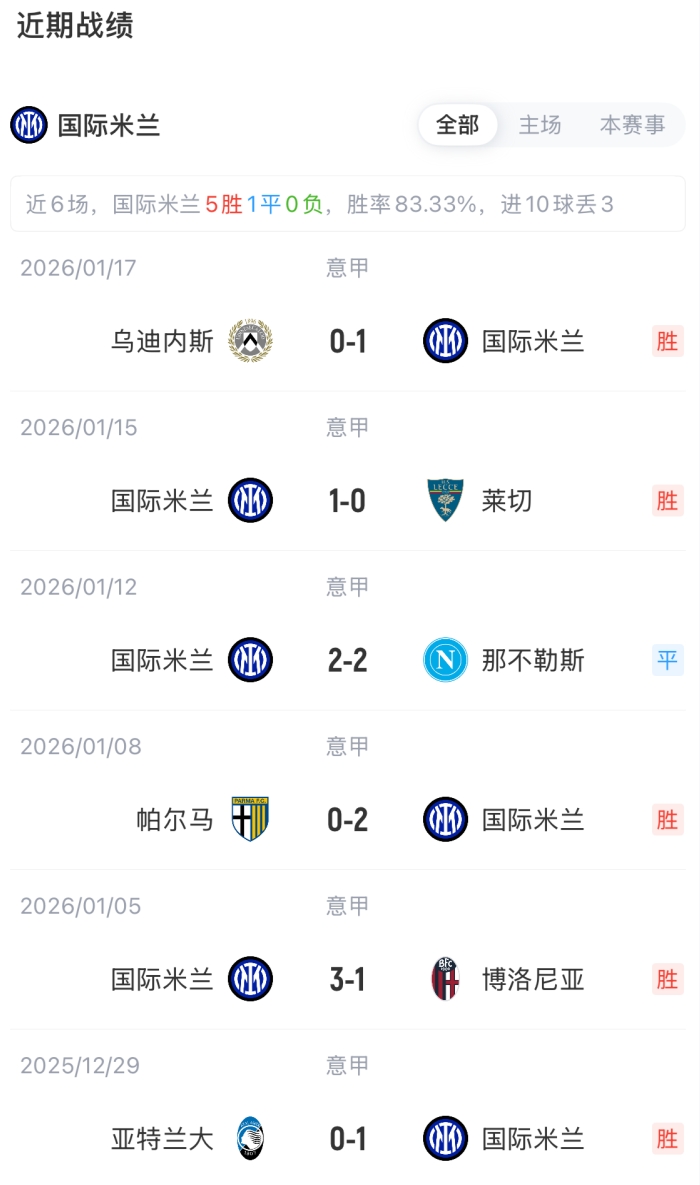Open the 国际米兰 1-0 莱切 match
Image resolution: width=700 pixels, height=1185 pixels.
pyautogui.click(x=348, y=501)
